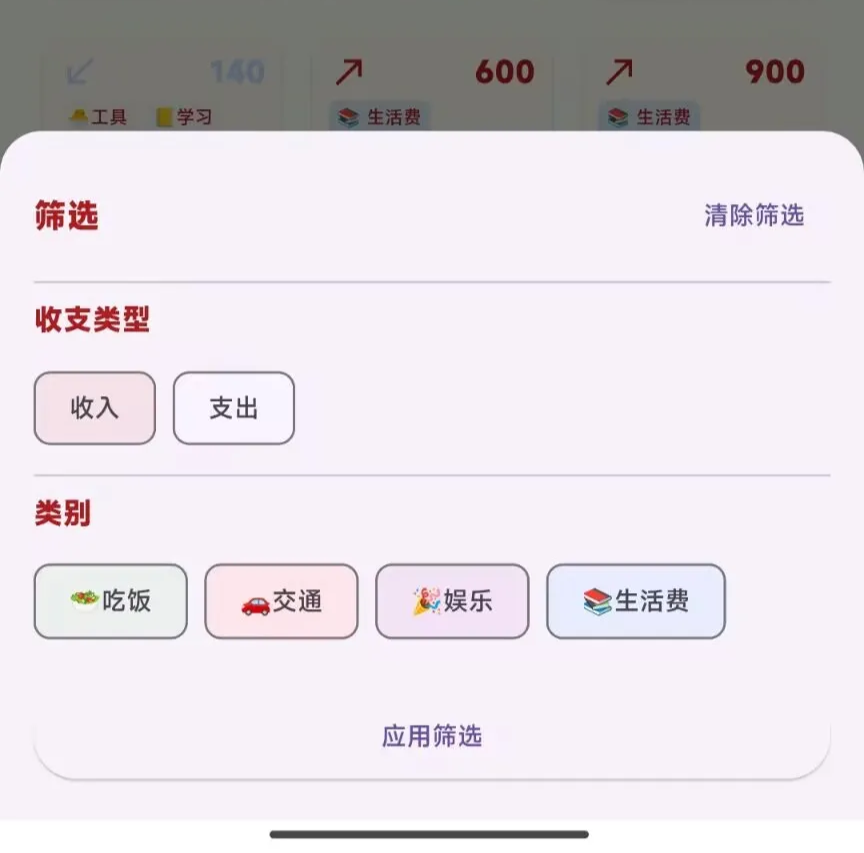864x853 pixels.
Task: Tap 清除筛选 to clear filters
Action: pos(753,215)
